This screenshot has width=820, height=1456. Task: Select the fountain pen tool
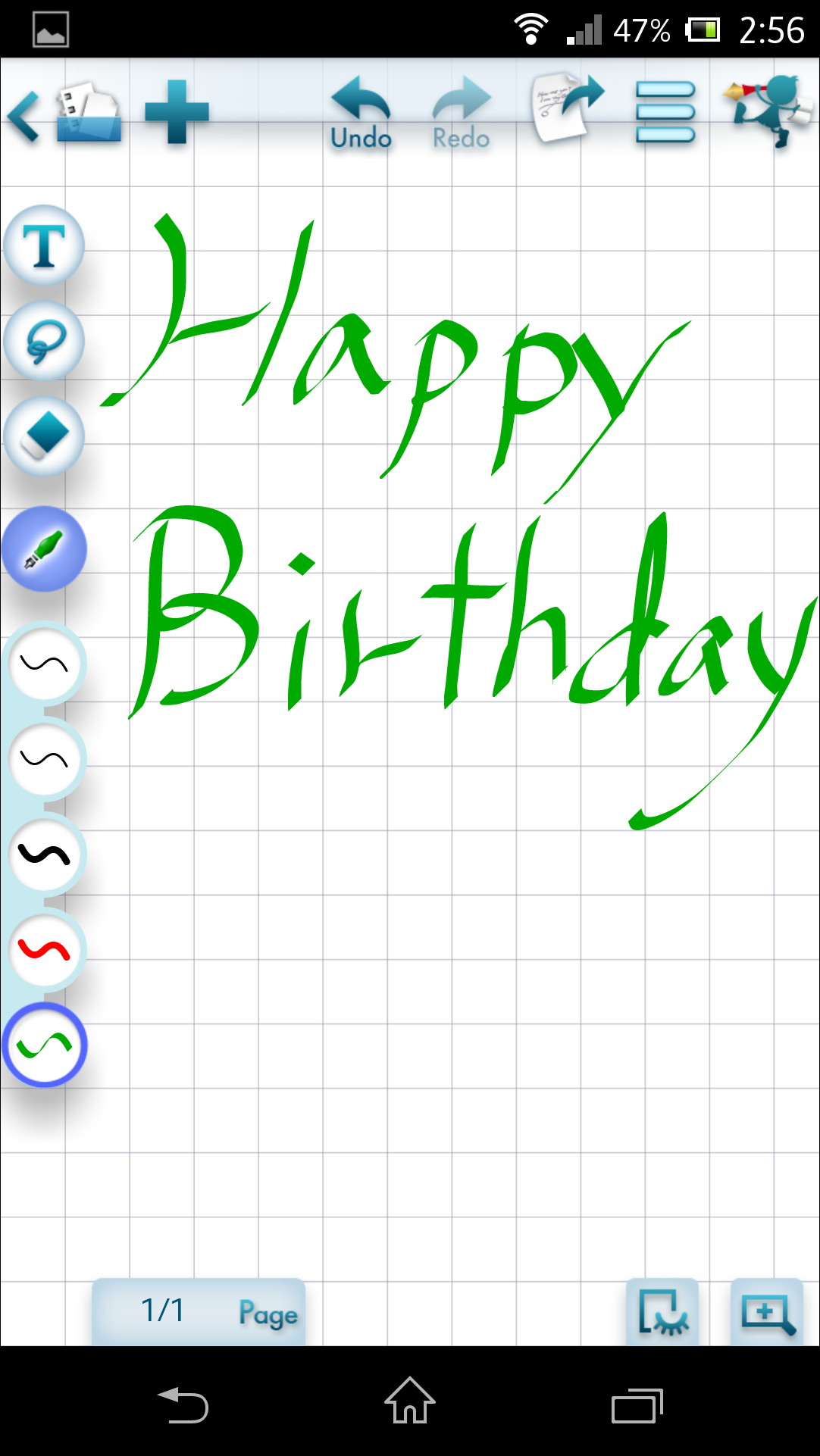coord(44,549)
